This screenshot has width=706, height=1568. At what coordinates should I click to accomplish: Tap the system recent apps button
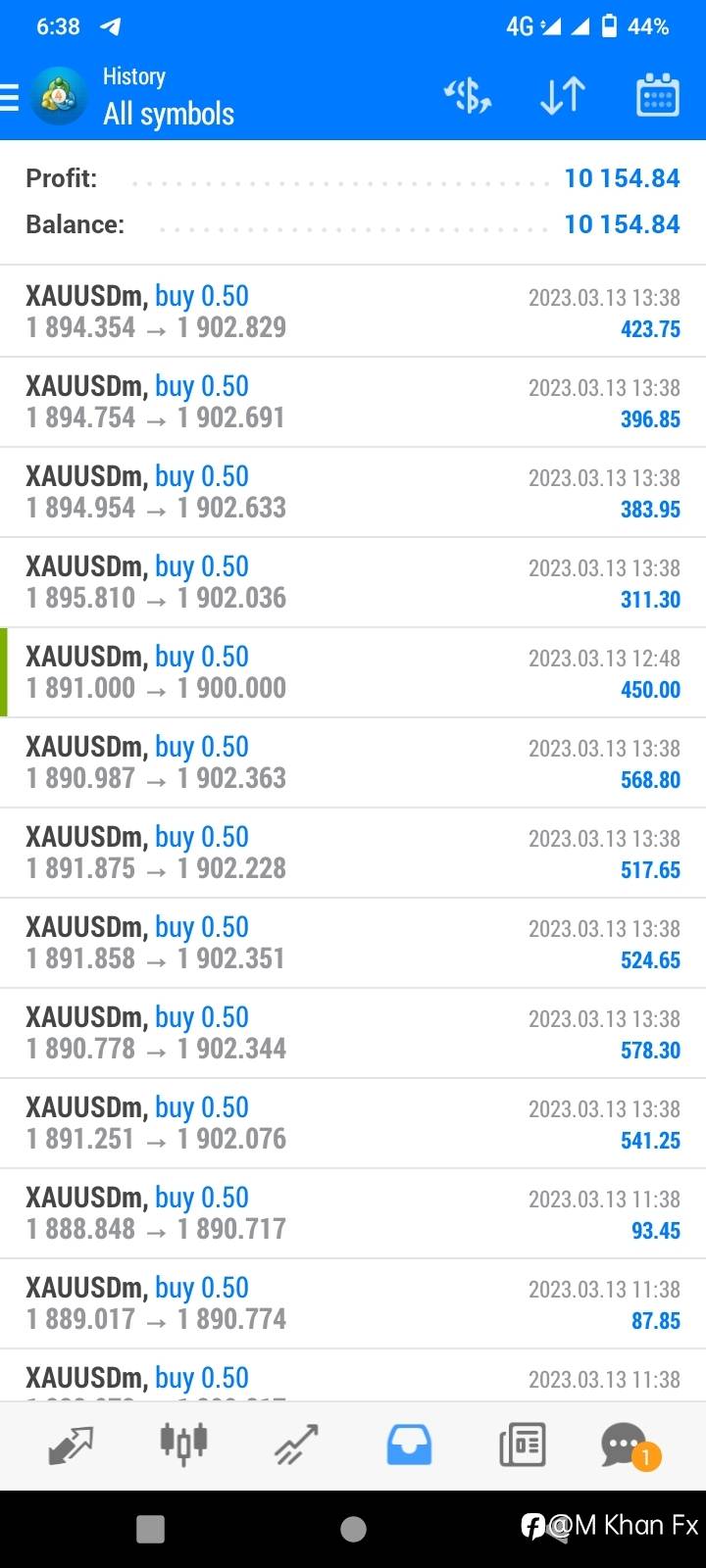pyautogui.click(x=150, y=1529)
